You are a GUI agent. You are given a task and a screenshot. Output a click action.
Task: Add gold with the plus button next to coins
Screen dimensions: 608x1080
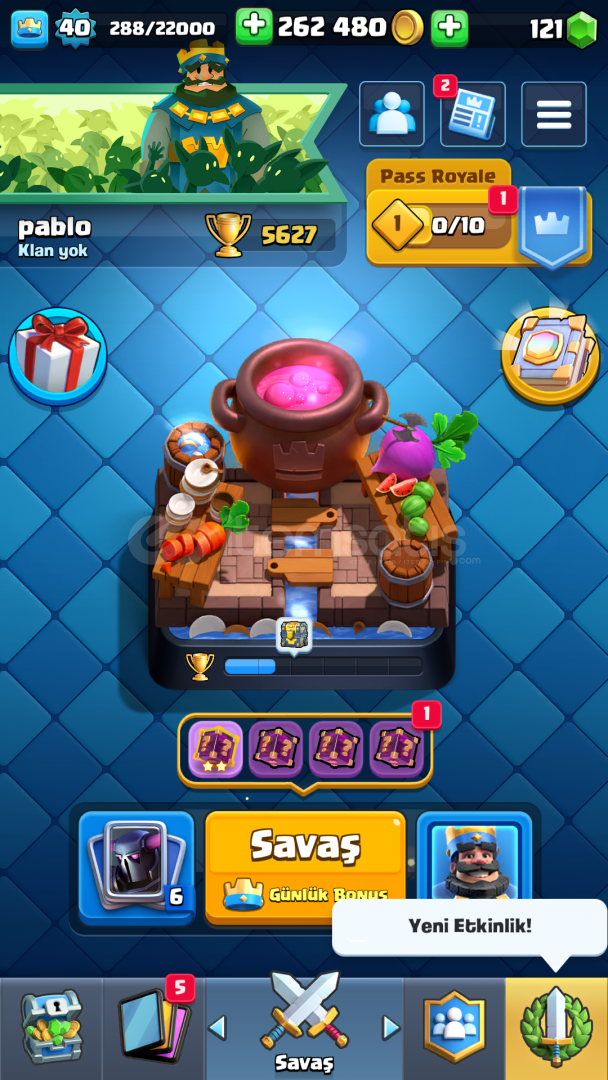[254, 28]
